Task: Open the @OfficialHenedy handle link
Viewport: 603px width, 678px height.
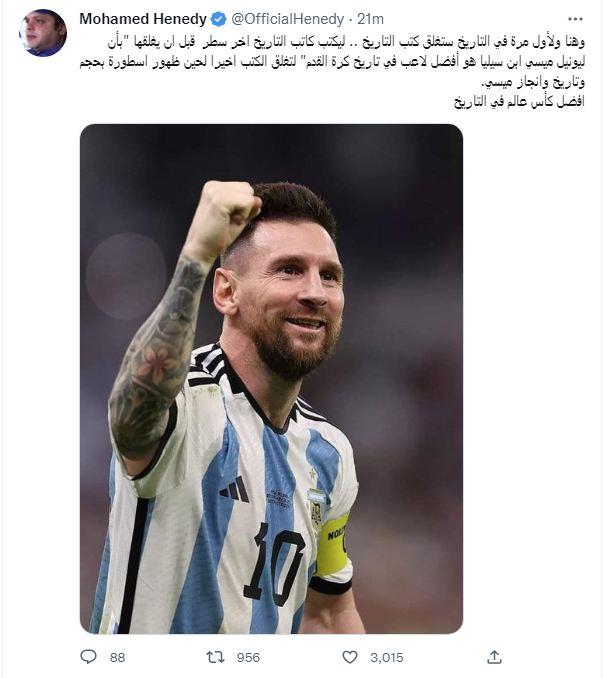Action: tap(289, 19)
